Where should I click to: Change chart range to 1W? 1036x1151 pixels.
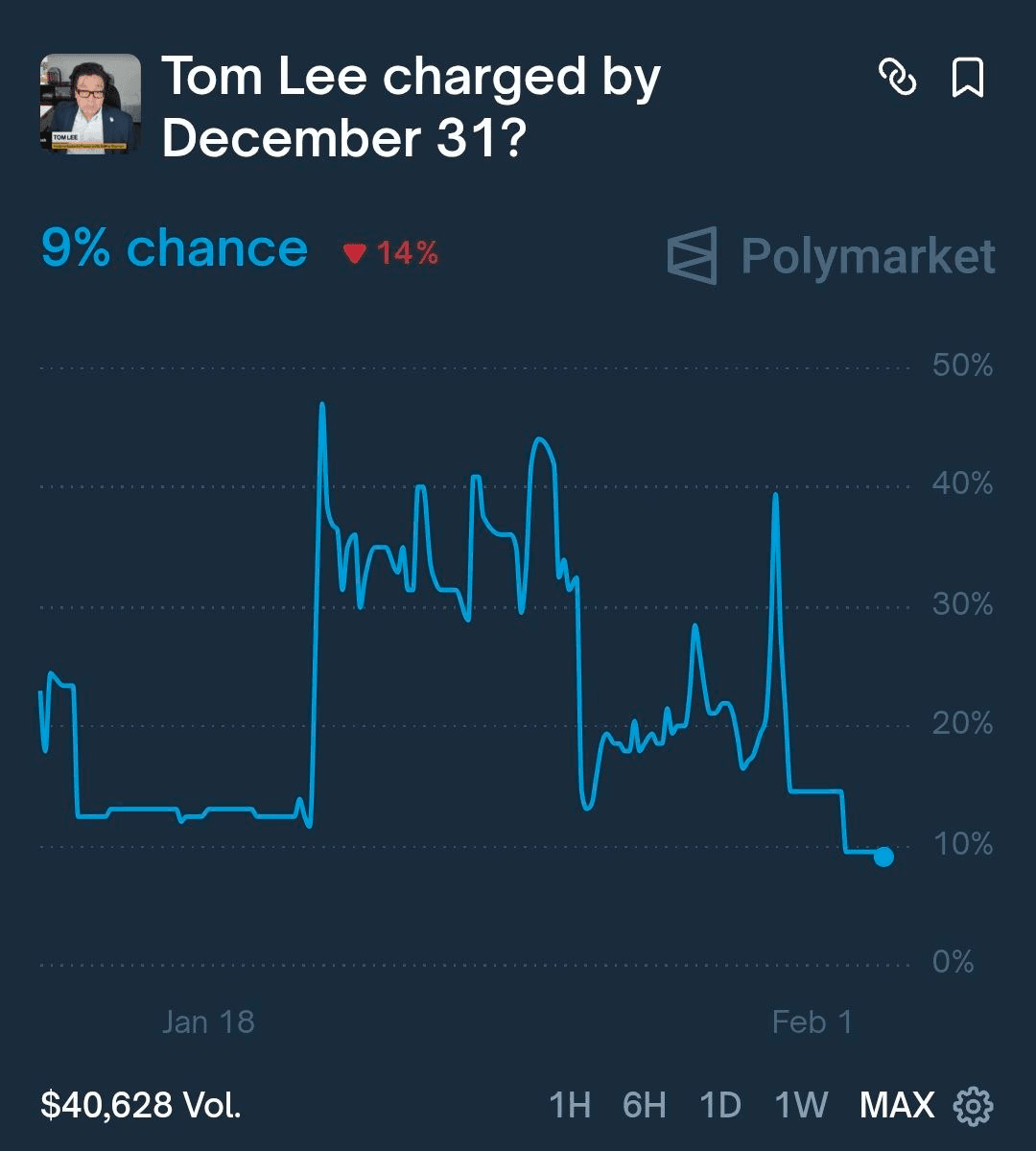[801, 1105]
